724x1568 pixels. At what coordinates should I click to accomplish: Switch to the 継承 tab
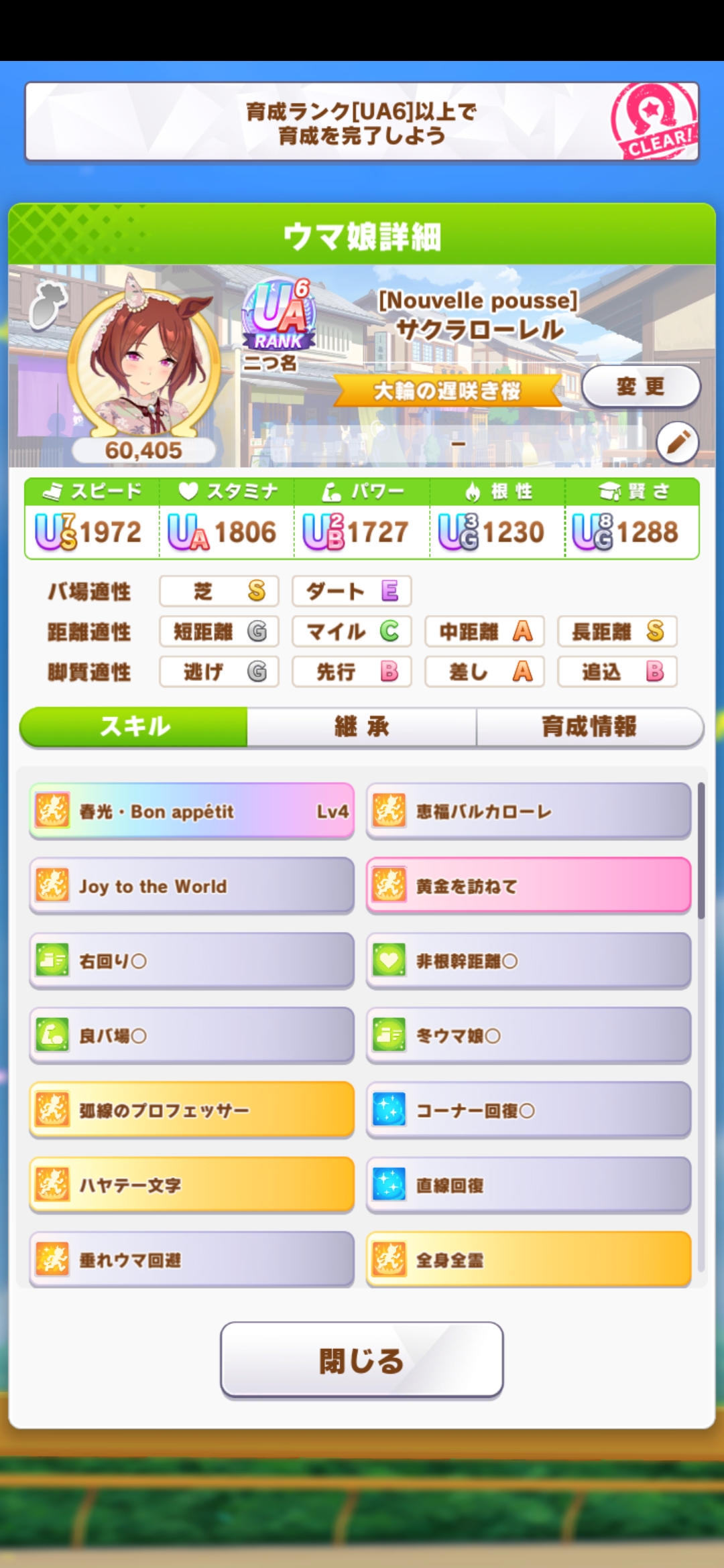pos(362,726)
